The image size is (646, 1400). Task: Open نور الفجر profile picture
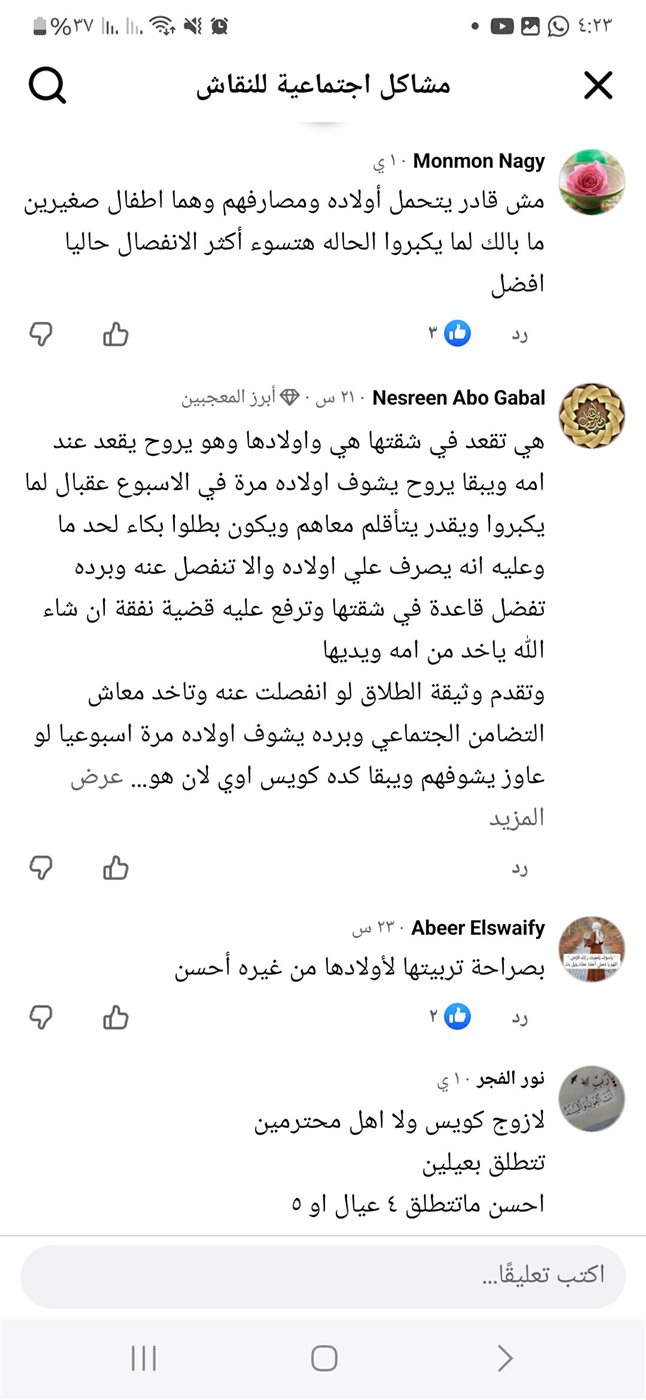click(x=592, y=1099)
